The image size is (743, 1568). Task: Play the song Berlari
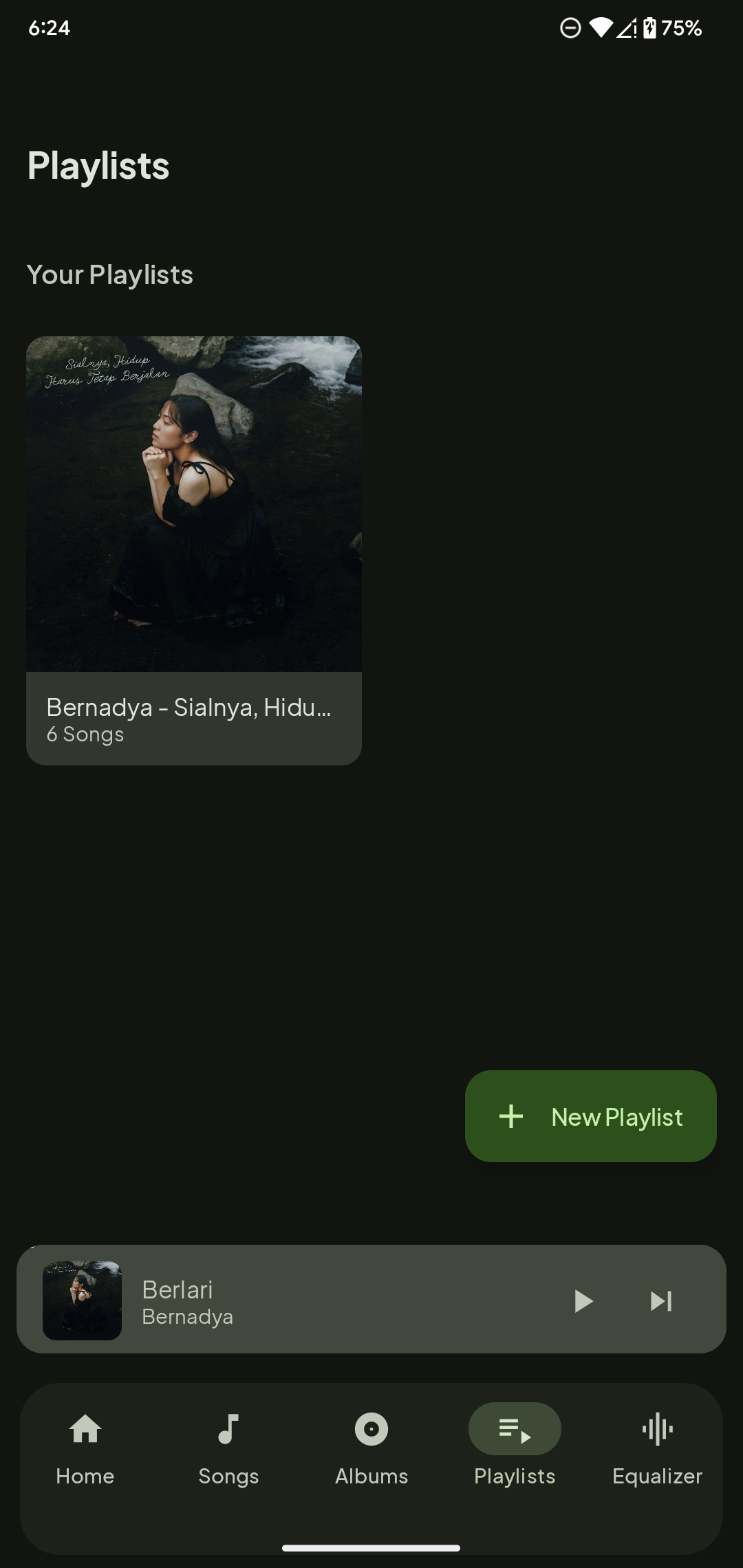point(583,1300)
